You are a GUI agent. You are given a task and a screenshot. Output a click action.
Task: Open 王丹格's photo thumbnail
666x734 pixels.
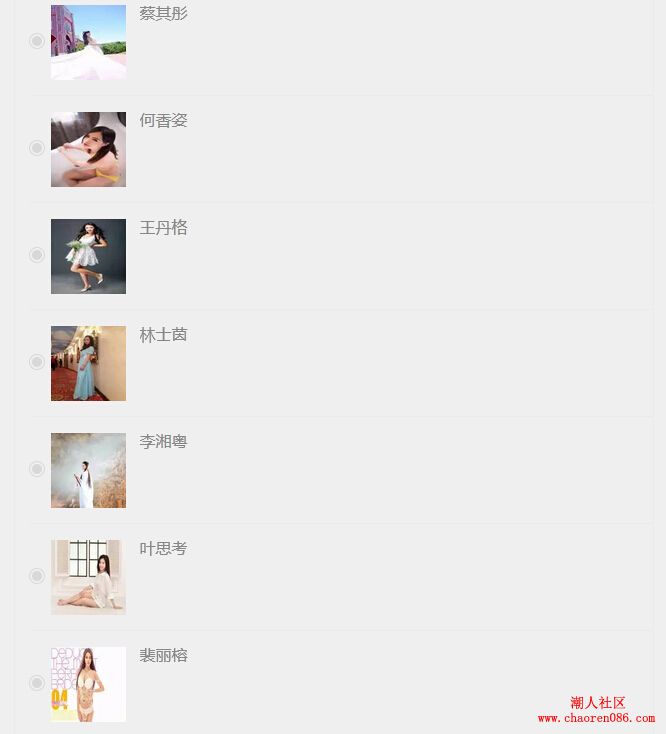point(88,256)
